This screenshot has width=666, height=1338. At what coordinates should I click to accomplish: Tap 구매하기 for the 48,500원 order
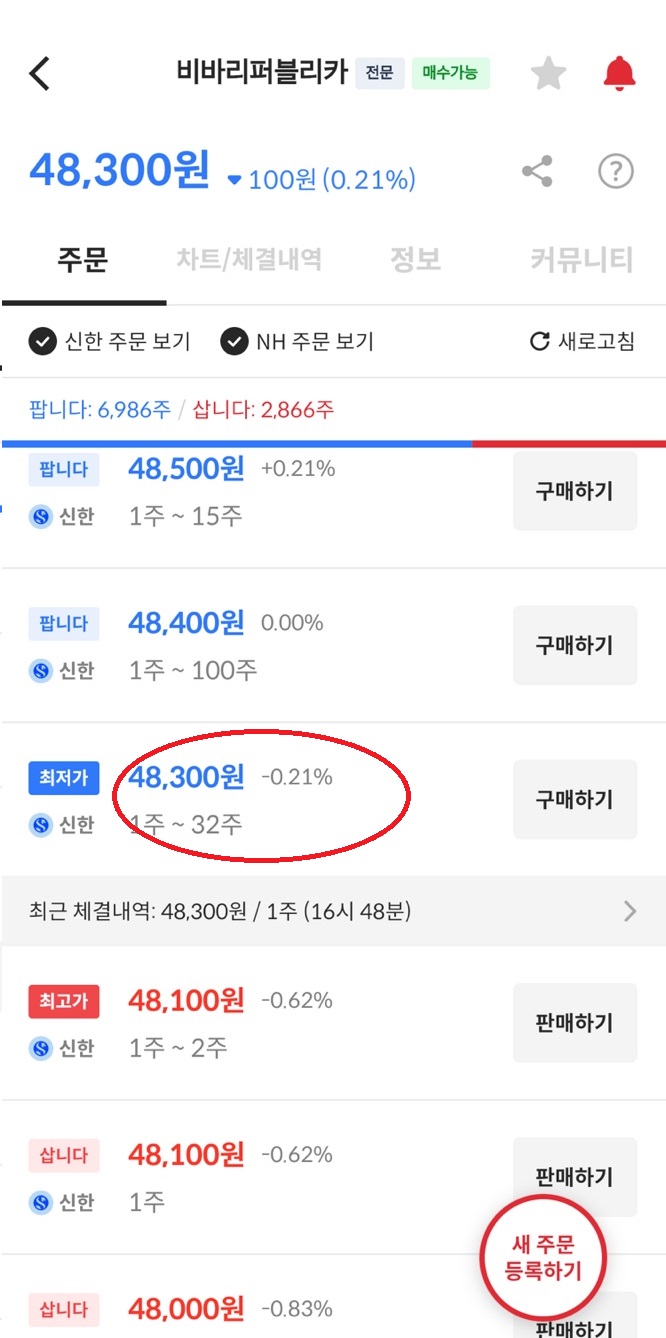(x=575, y=491)
